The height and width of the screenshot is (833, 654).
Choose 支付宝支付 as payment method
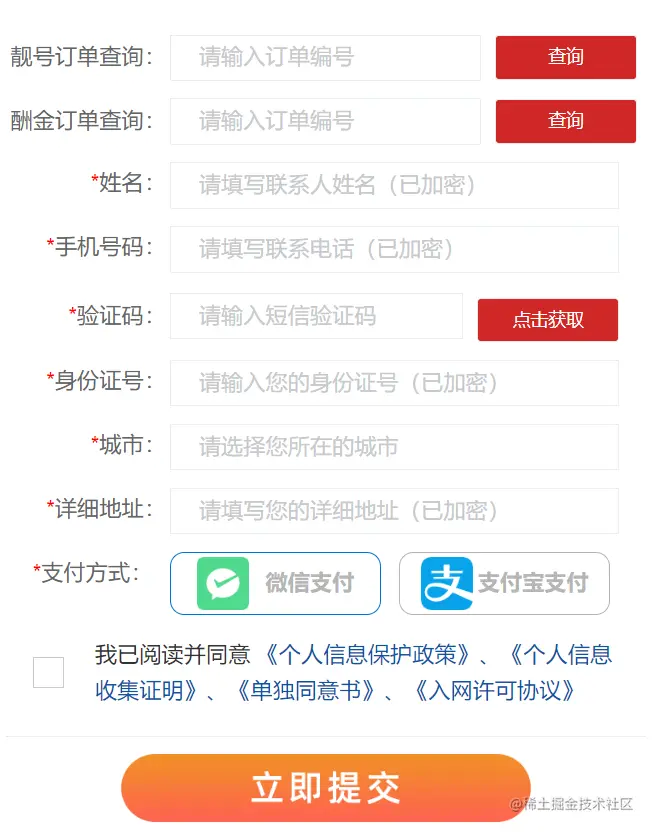pos(504,583)
